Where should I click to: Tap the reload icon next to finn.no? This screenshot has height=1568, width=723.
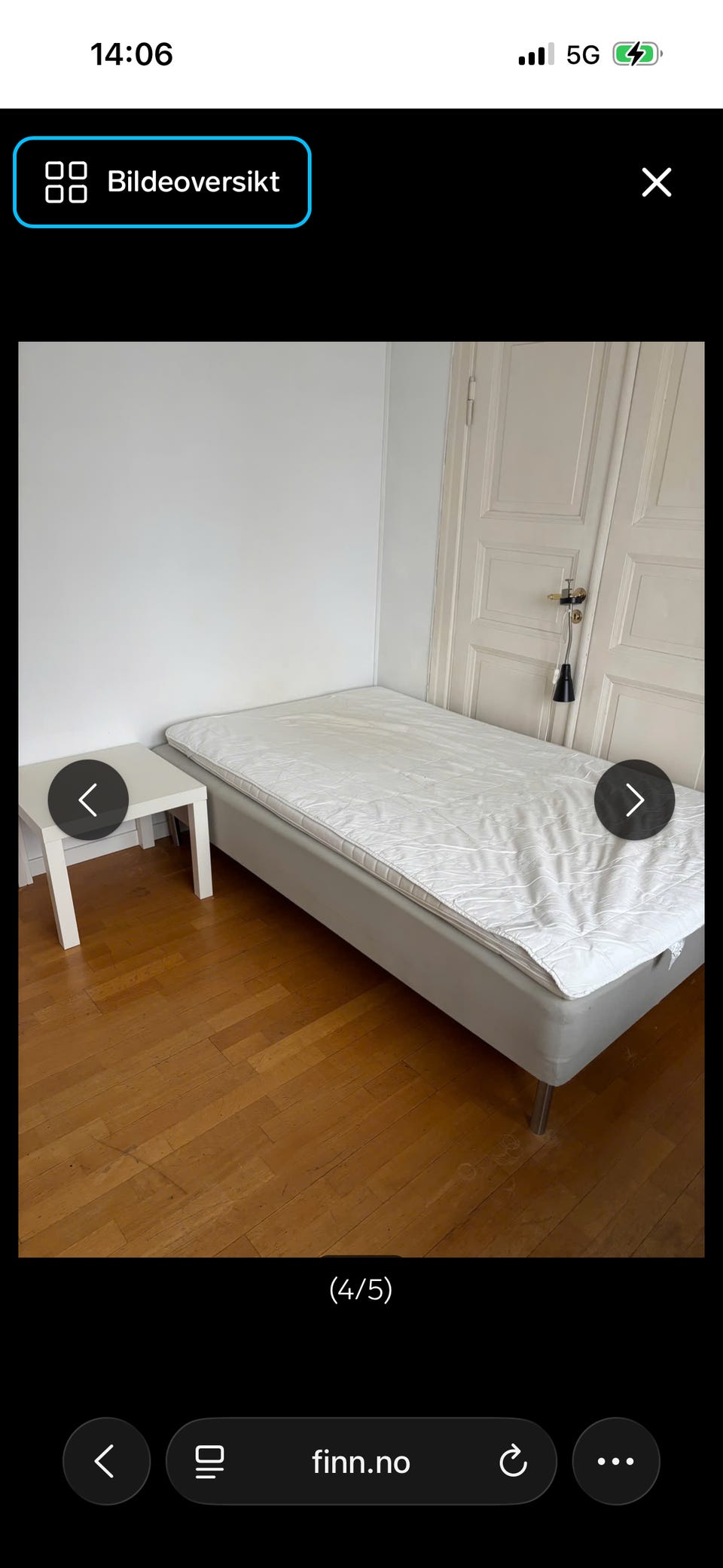click(x=514, y=1460)
